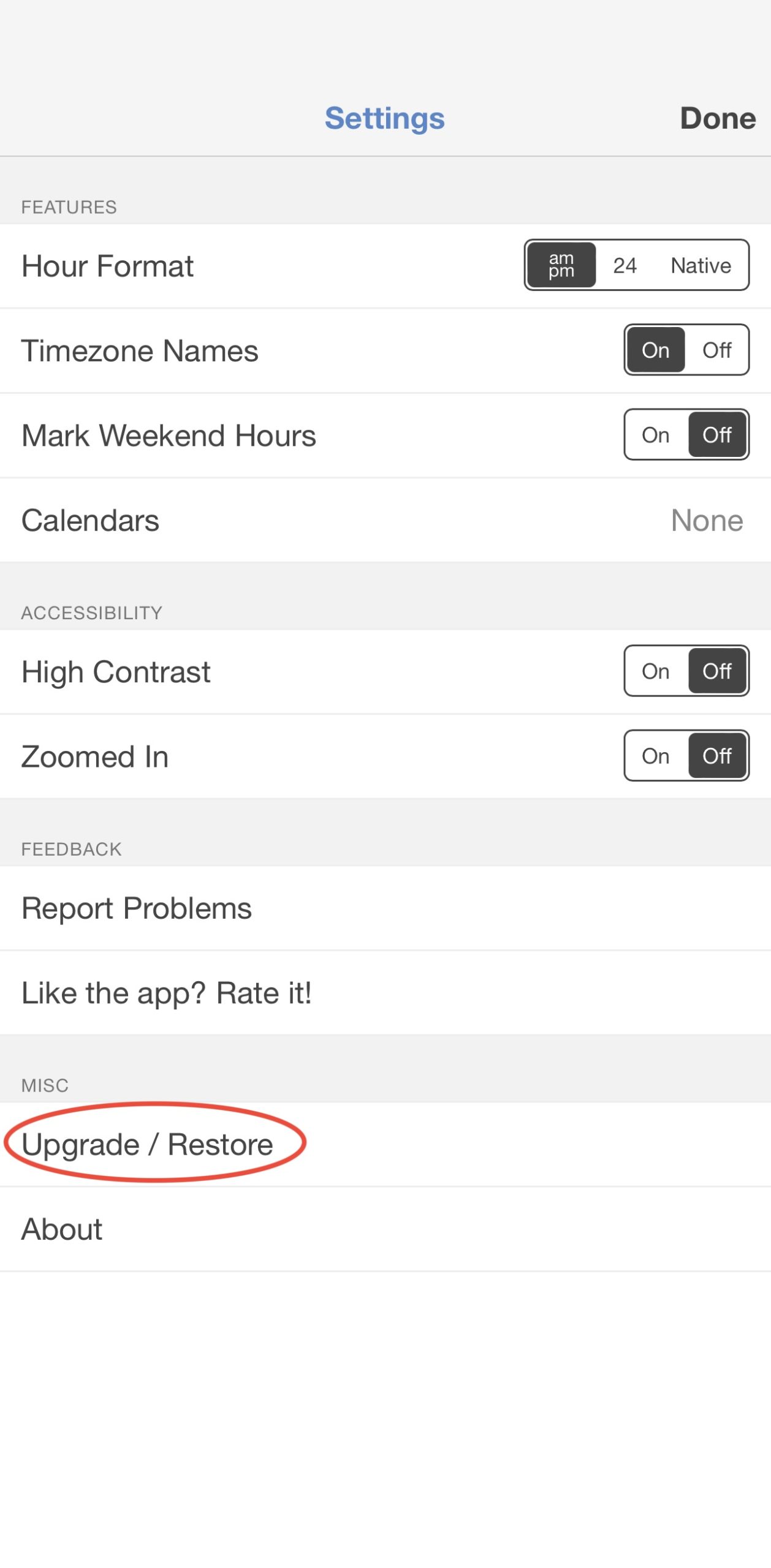Turn Timezone Names off
771x1568 pixels.
[716, 350]
